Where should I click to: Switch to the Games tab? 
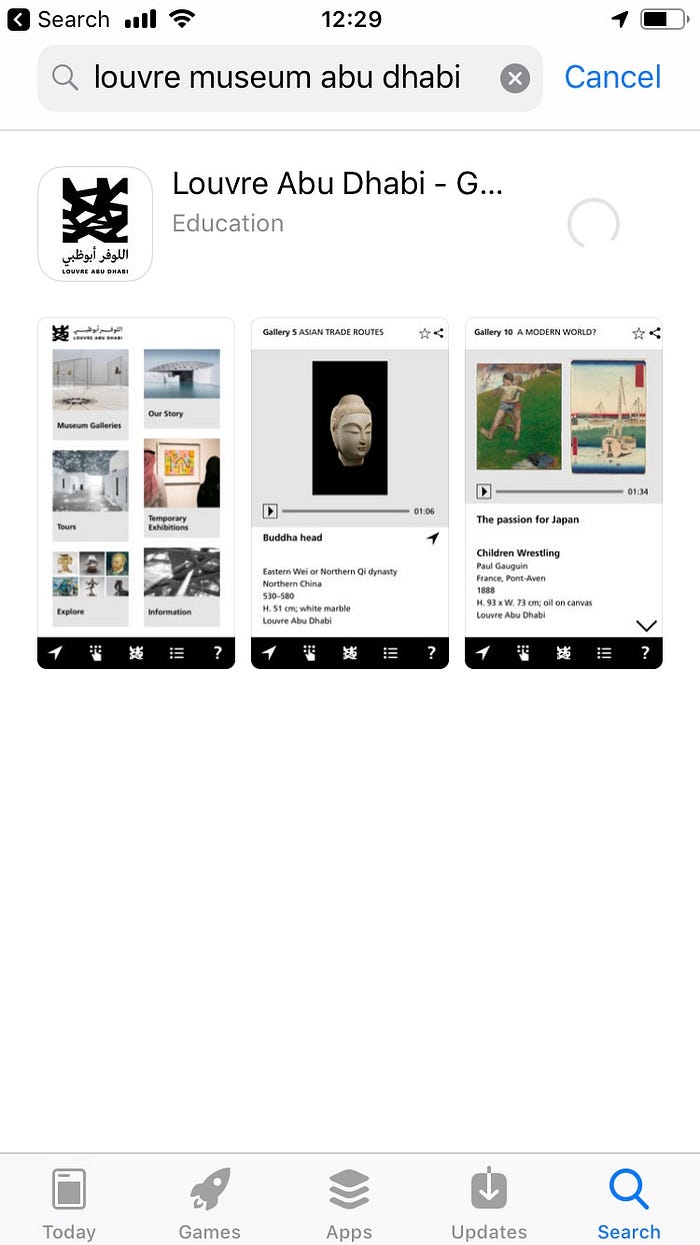(209, 1203)
